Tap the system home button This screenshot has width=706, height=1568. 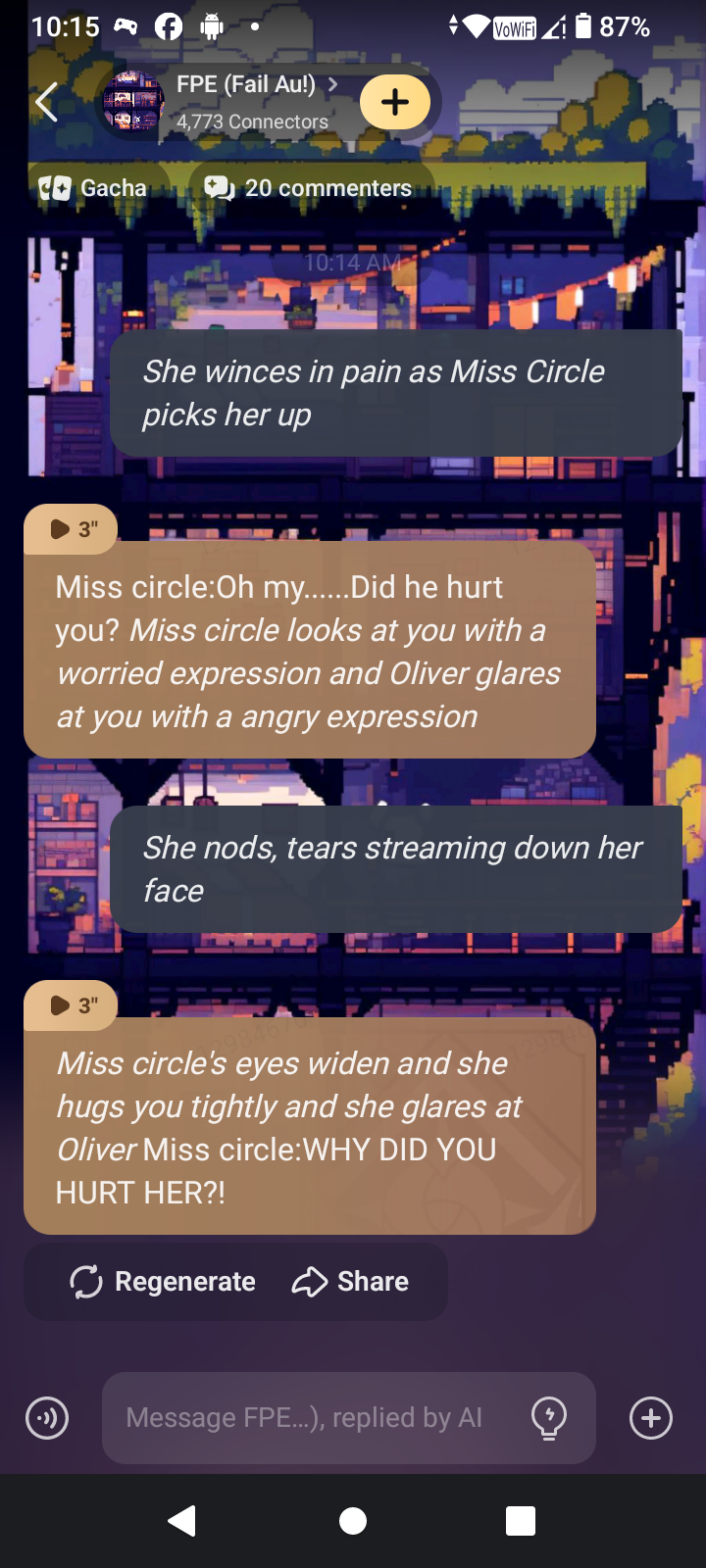tap(353, 1521)
